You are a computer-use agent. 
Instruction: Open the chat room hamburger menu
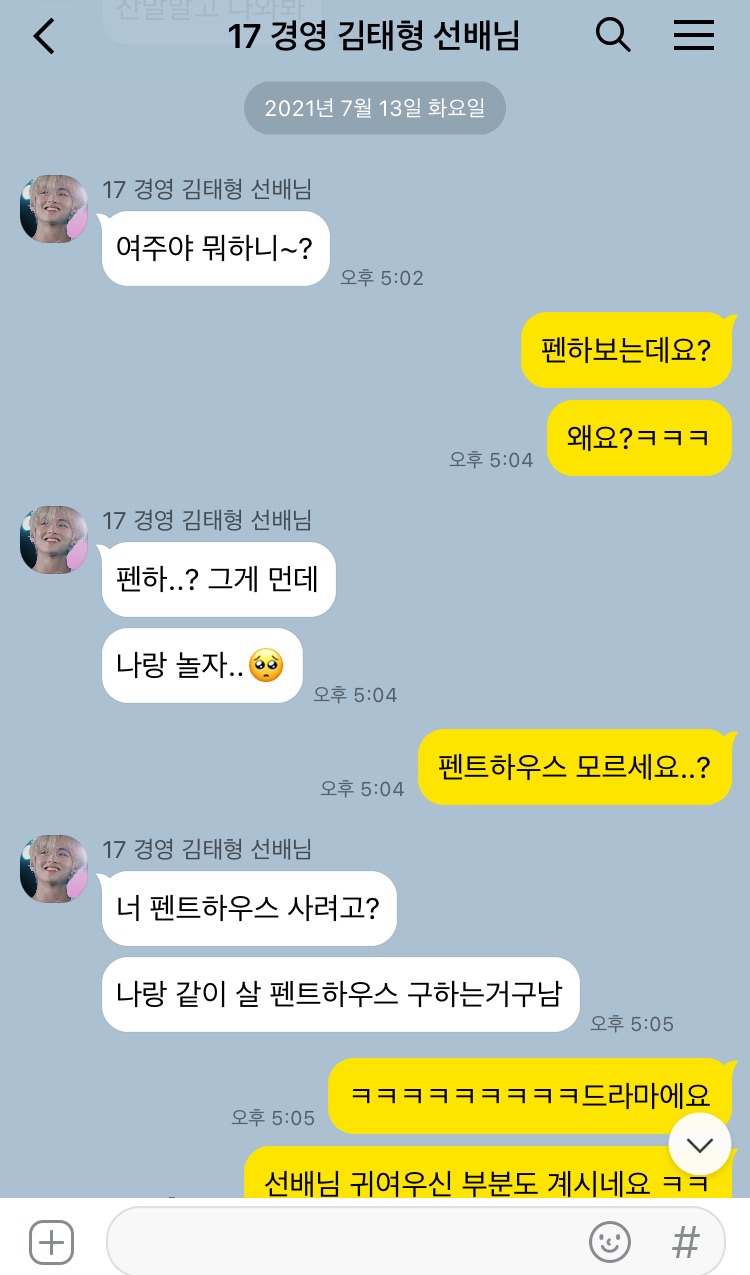(693, 36)
